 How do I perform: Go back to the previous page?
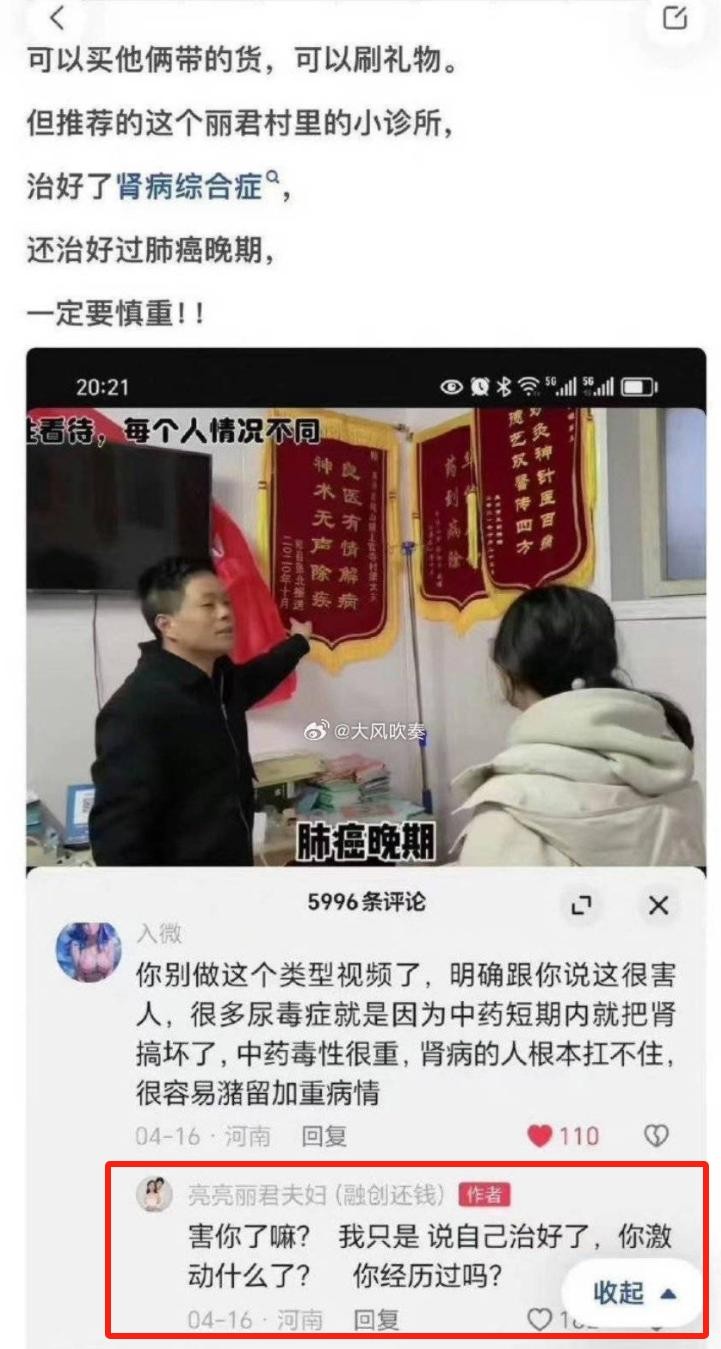tap(58, 17)
